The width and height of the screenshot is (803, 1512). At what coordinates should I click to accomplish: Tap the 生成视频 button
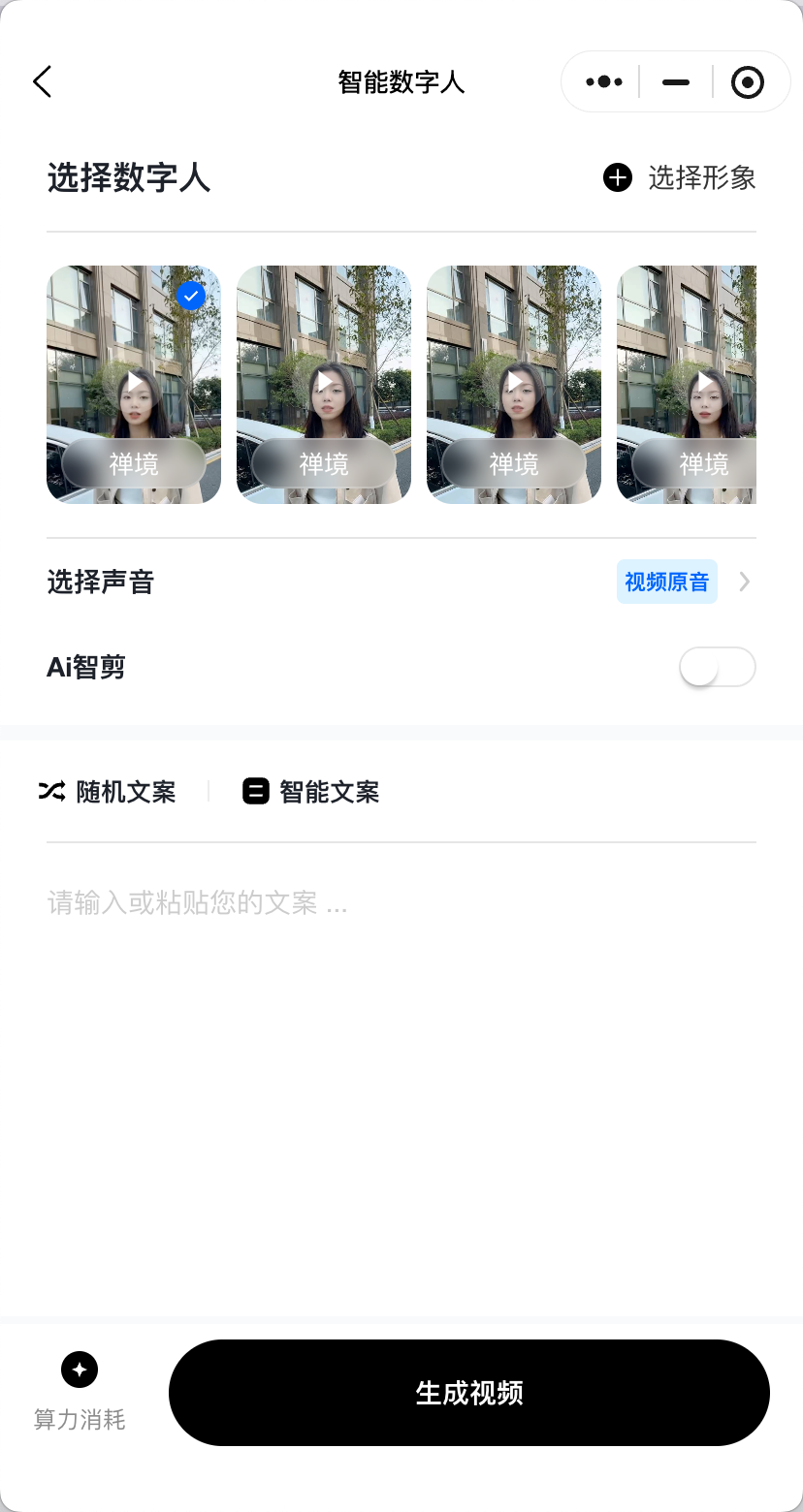point(469,1392)
